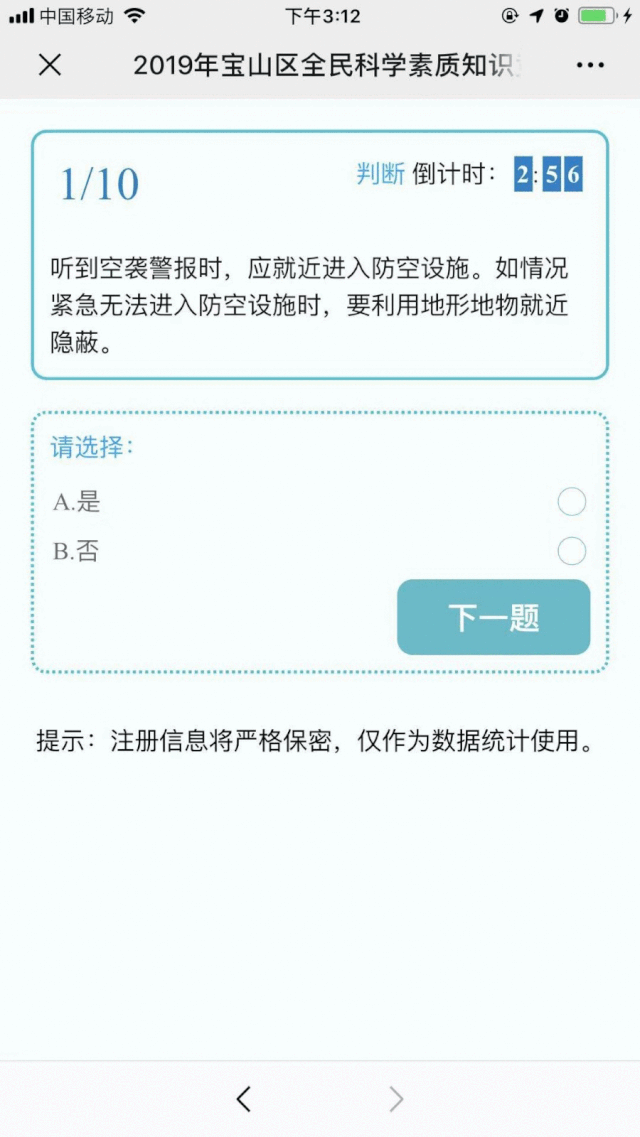The image size is (640, 1137).
Task: Select answer A.是
Action: coord(572,502)
